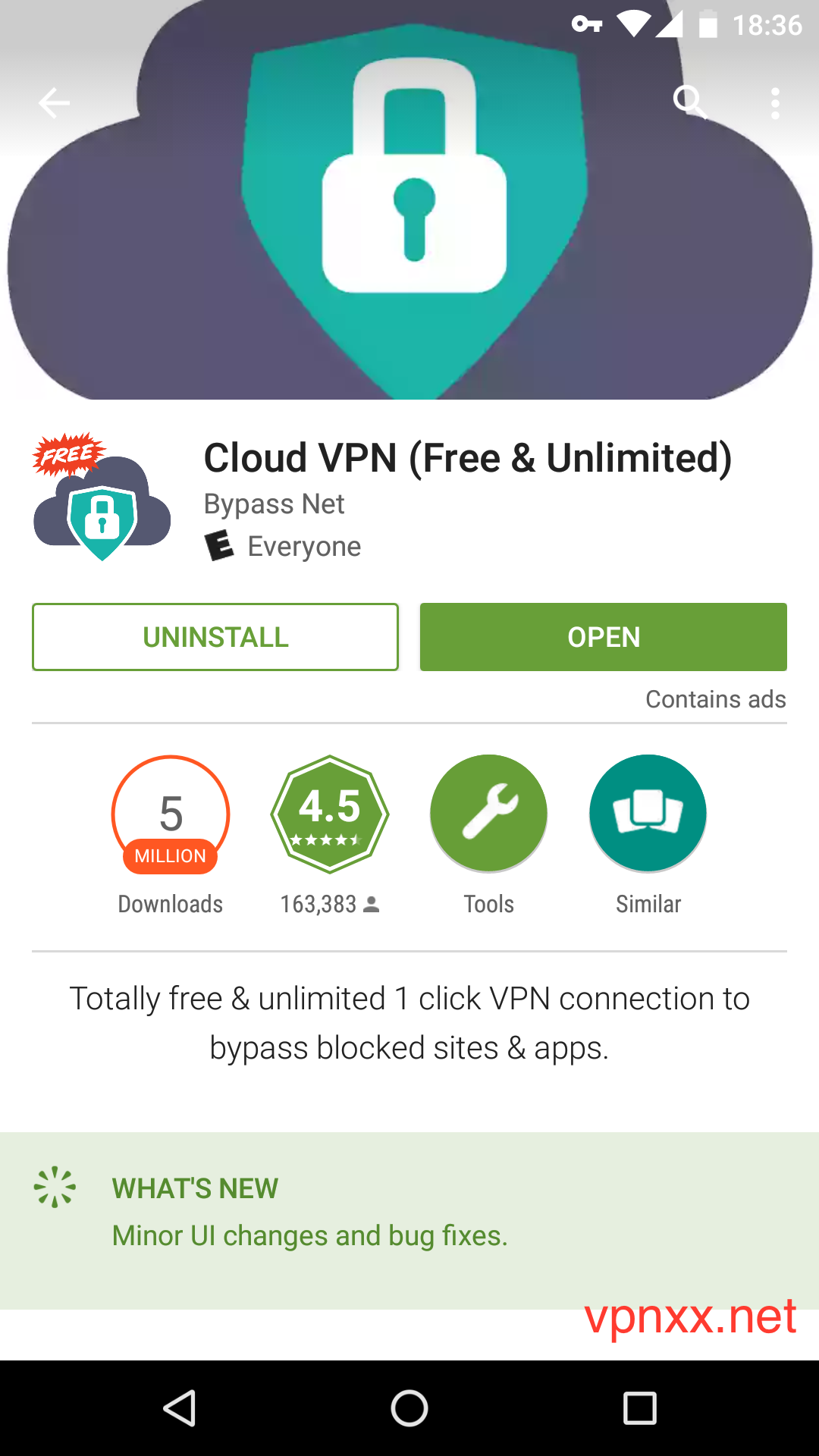
Task: Open the overflow menu
Action: [x=774, y=103]
